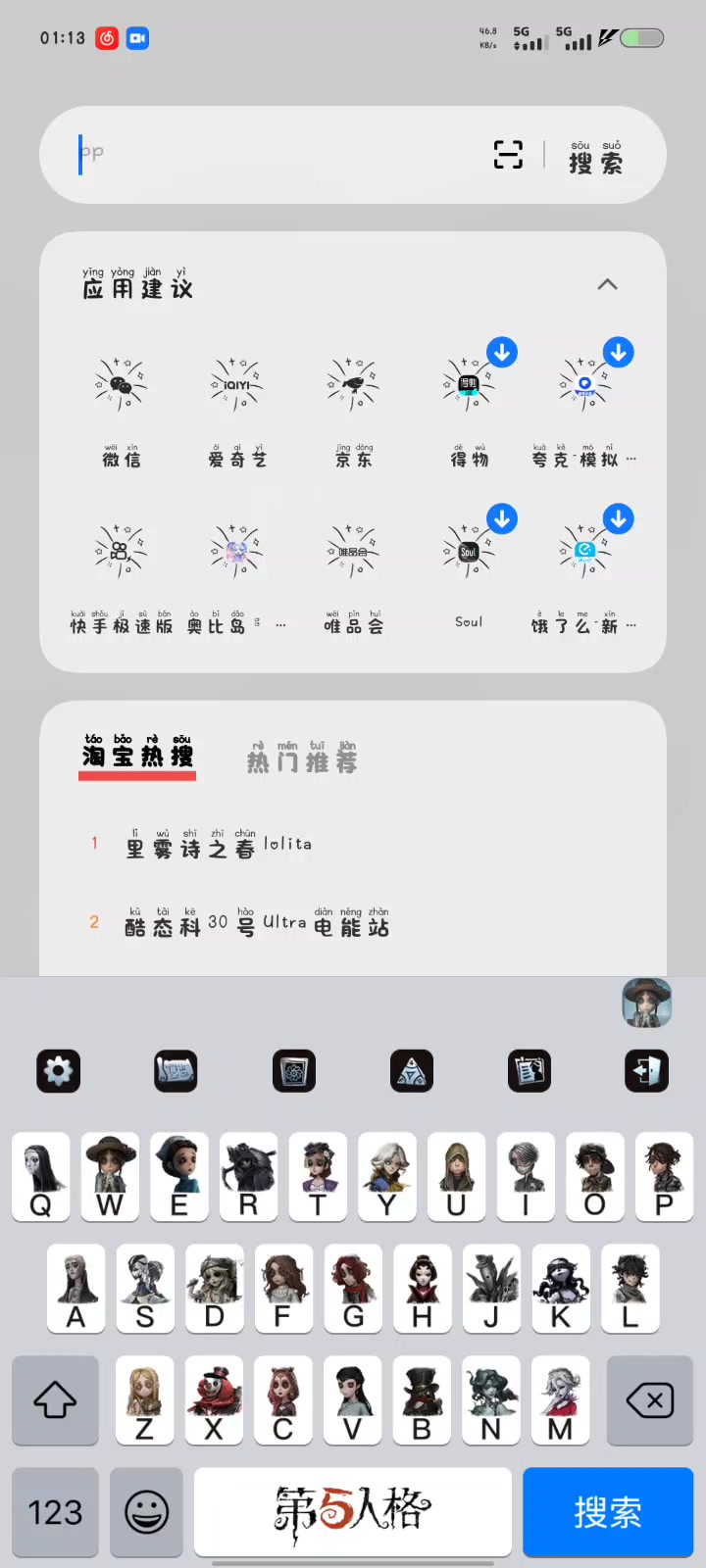Collapse the 应用建议 section
Viewport: 706px width, 1568px height.
click(x=608, y=284)
